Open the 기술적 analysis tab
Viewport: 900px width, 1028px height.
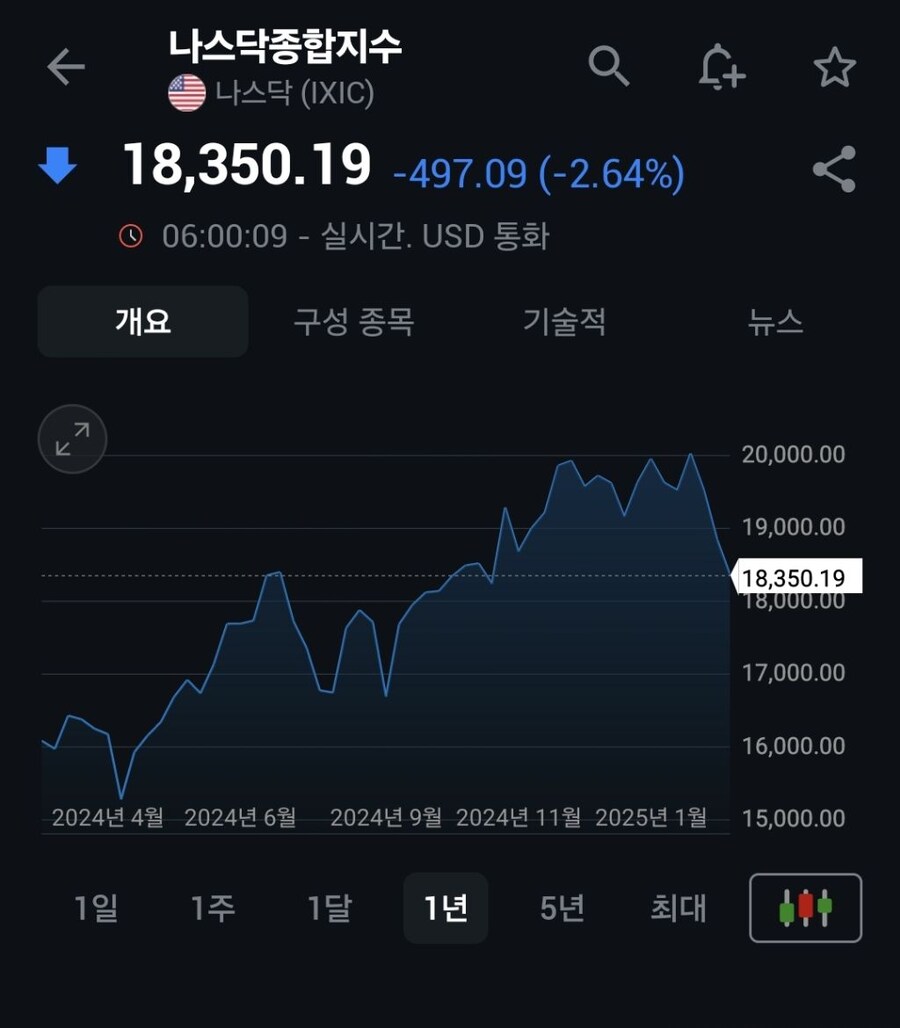(565, 322)
